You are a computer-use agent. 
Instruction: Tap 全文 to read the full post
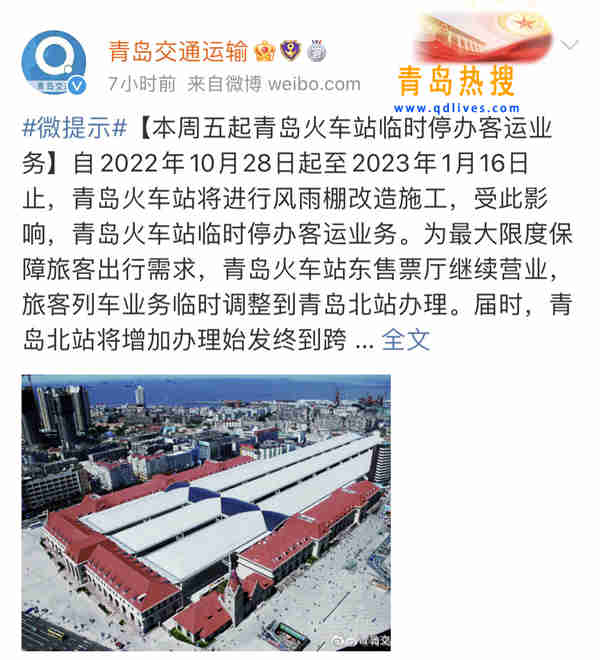click(406, 339)
